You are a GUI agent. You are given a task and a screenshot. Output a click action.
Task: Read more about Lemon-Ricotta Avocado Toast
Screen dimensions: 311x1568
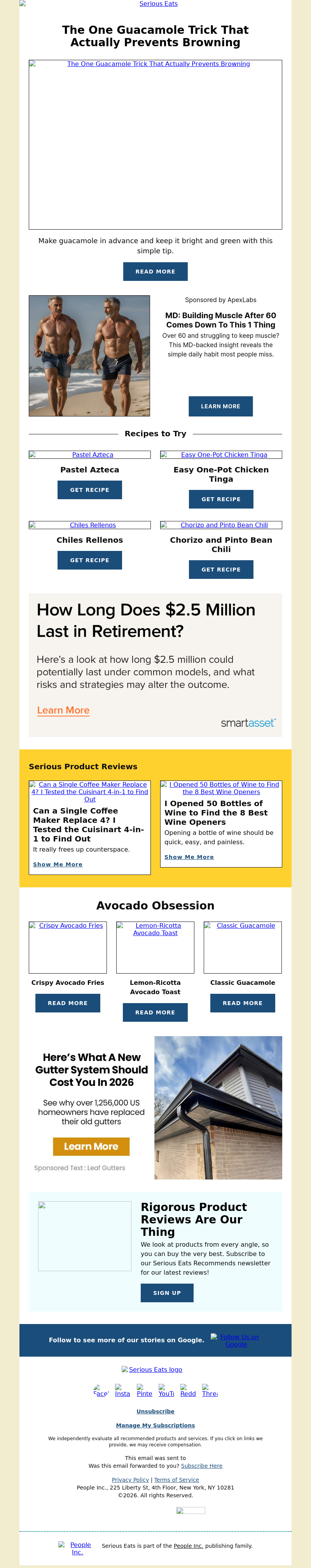[155, 1012]
